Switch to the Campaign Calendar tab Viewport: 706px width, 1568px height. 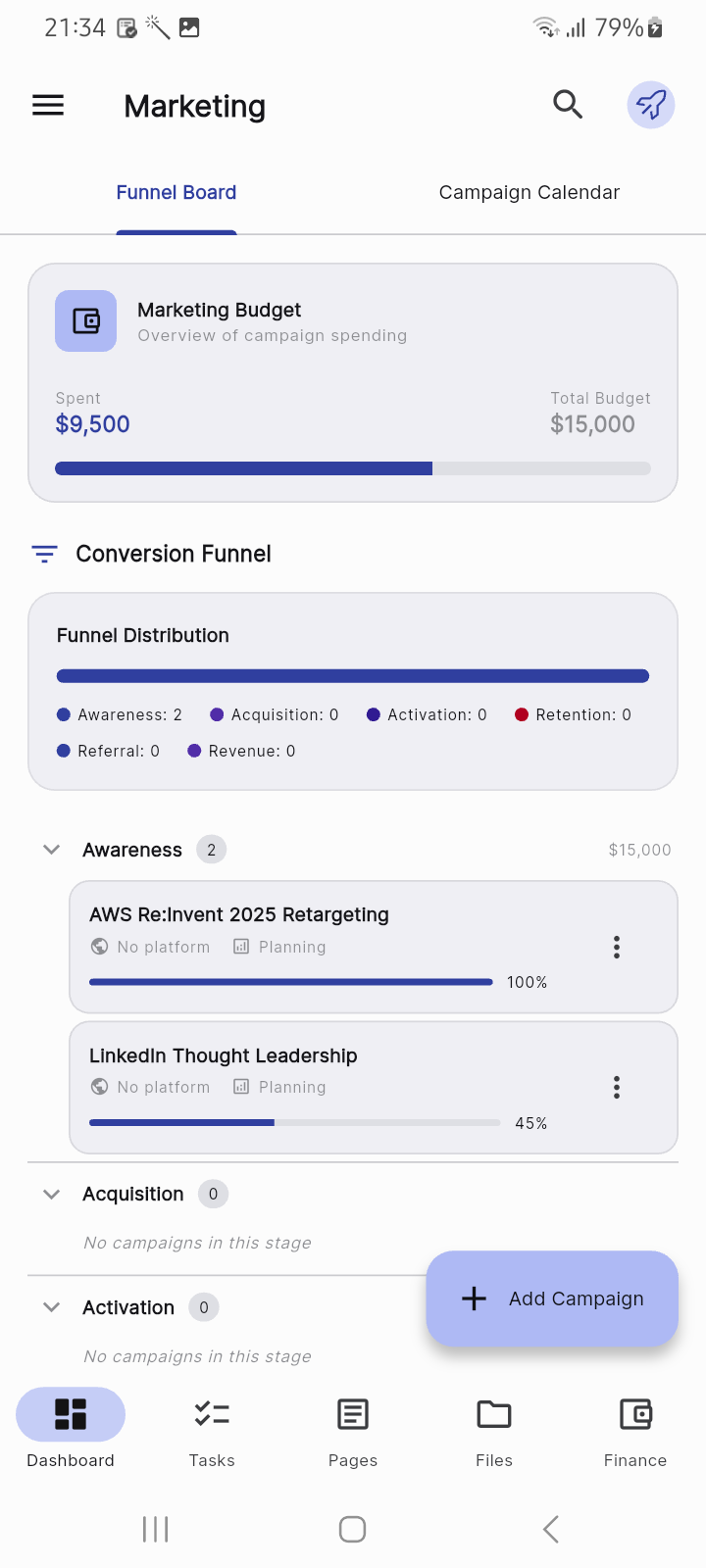(529, 192)
